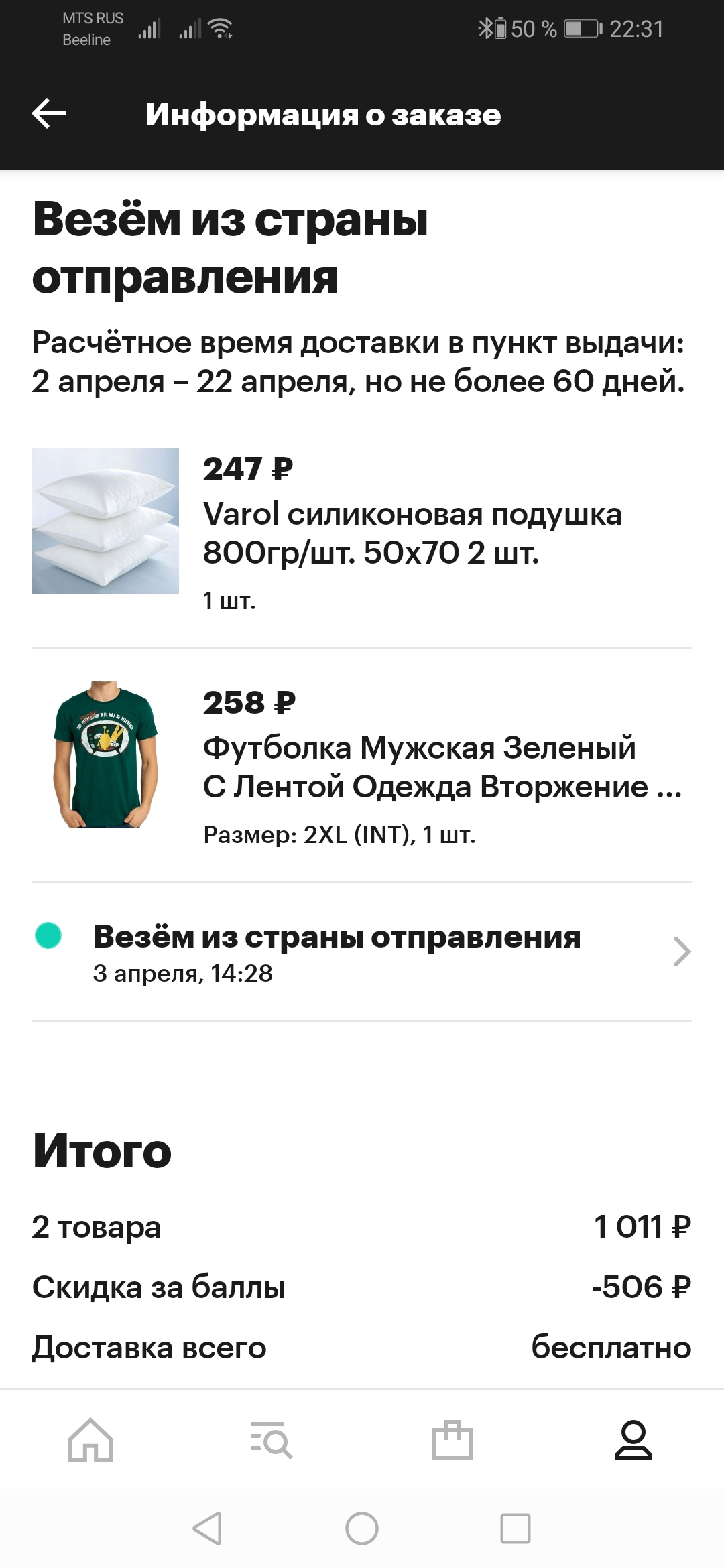Expand the 'Везём из страны отправления' tracking status

pyautogui.click(x=362, y=952)
